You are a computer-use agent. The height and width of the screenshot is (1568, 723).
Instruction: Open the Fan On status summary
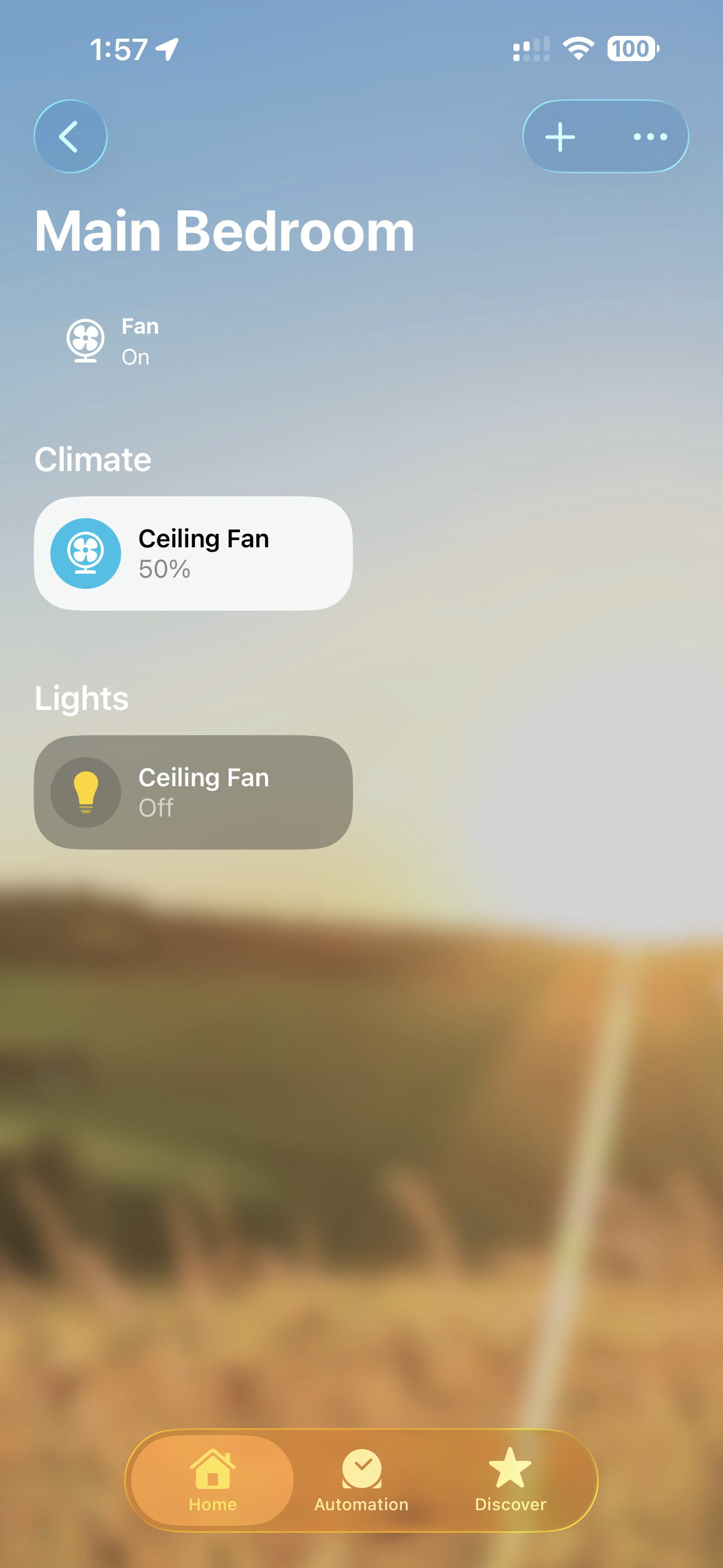(113, 341)
